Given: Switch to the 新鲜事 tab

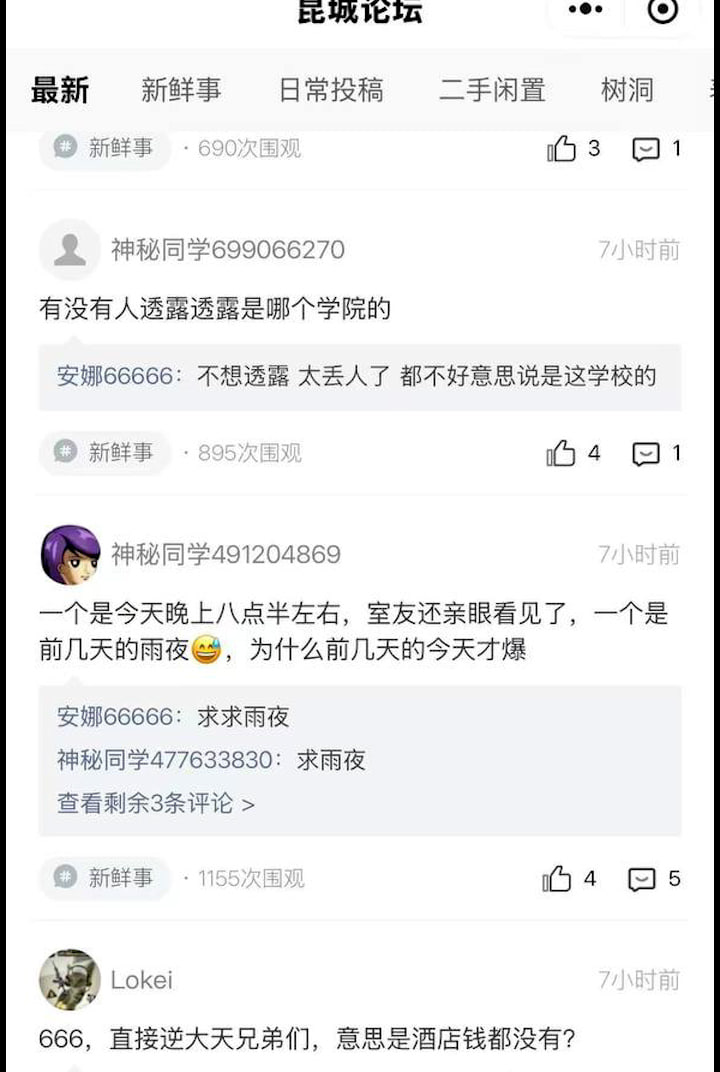Looking at the screenshot, I should click(181, 90).
